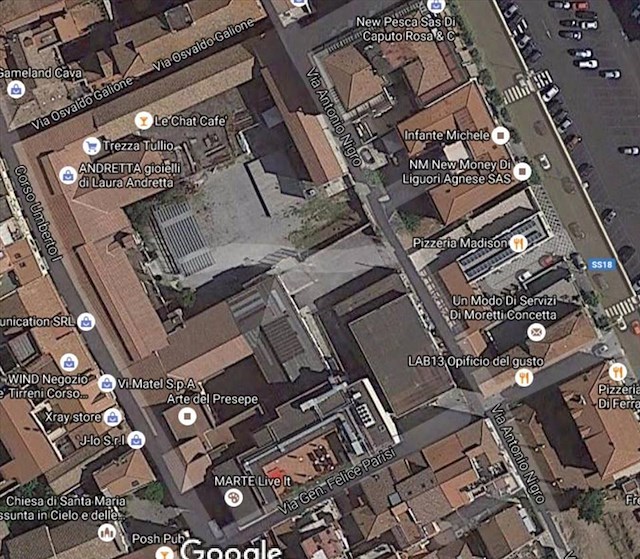Open the WIND Negozio shop marker
This screenshot has height=559, width=640.
pyautogui.click(x=68, y=363)
